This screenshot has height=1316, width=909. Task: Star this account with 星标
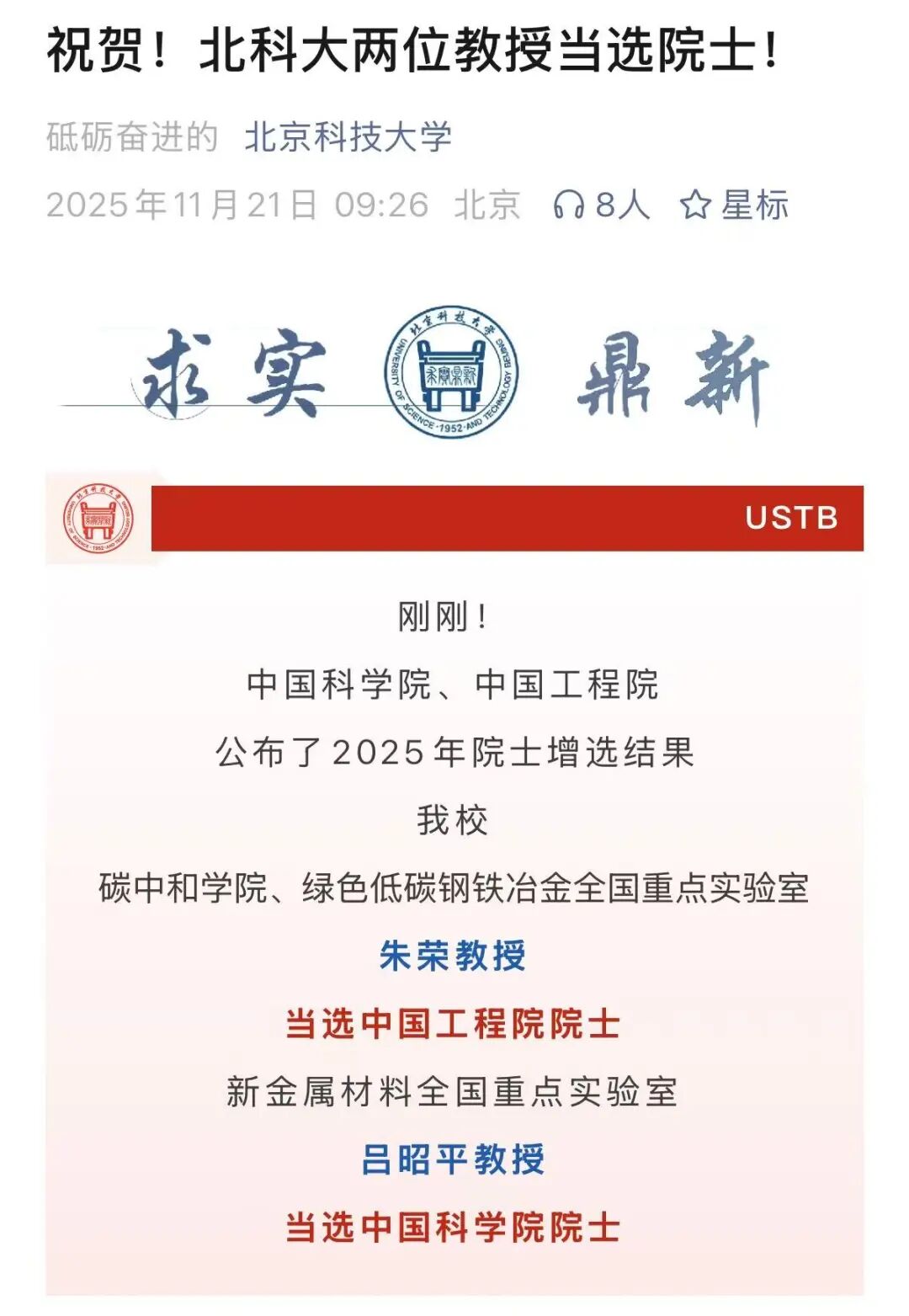coord(734,205)
